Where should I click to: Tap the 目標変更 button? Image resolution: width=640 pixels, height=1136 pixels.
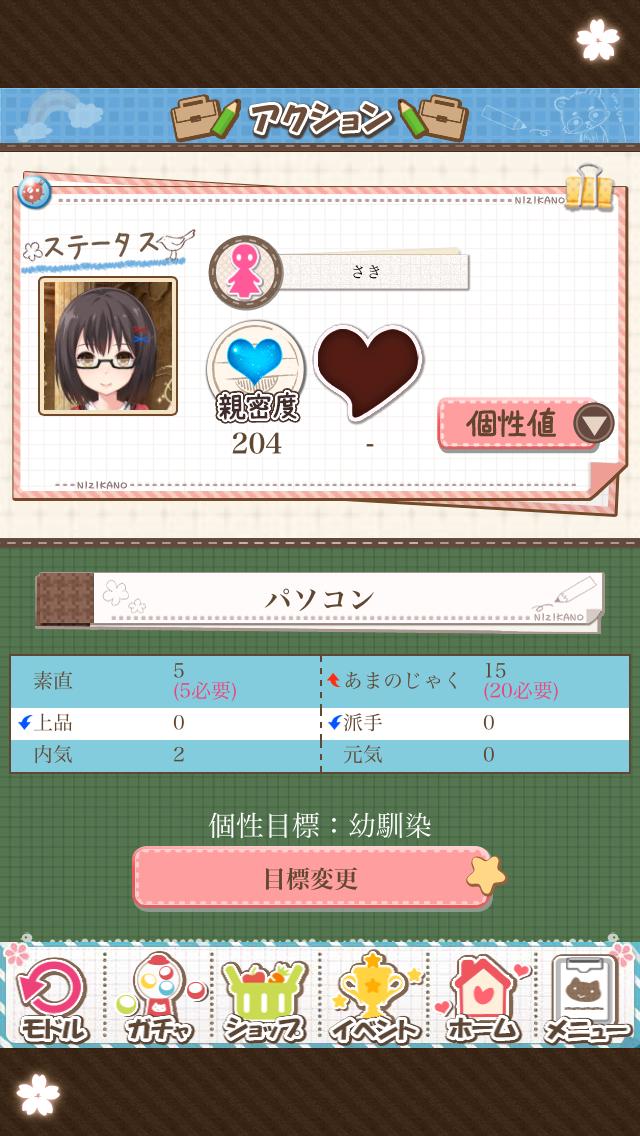(311, 878)
